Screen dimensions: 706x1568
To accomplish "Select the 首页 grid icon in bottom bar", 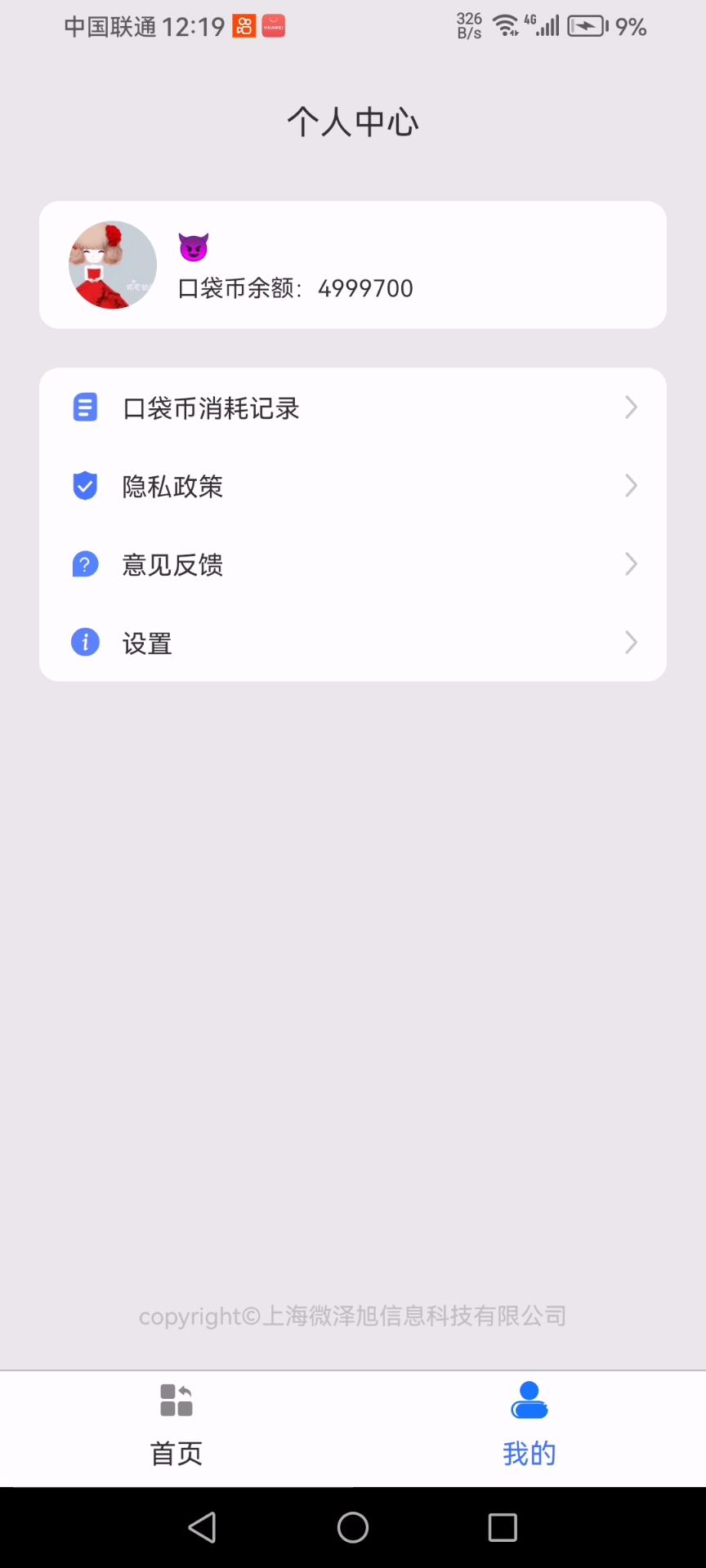I will [x=176, y=1400].
